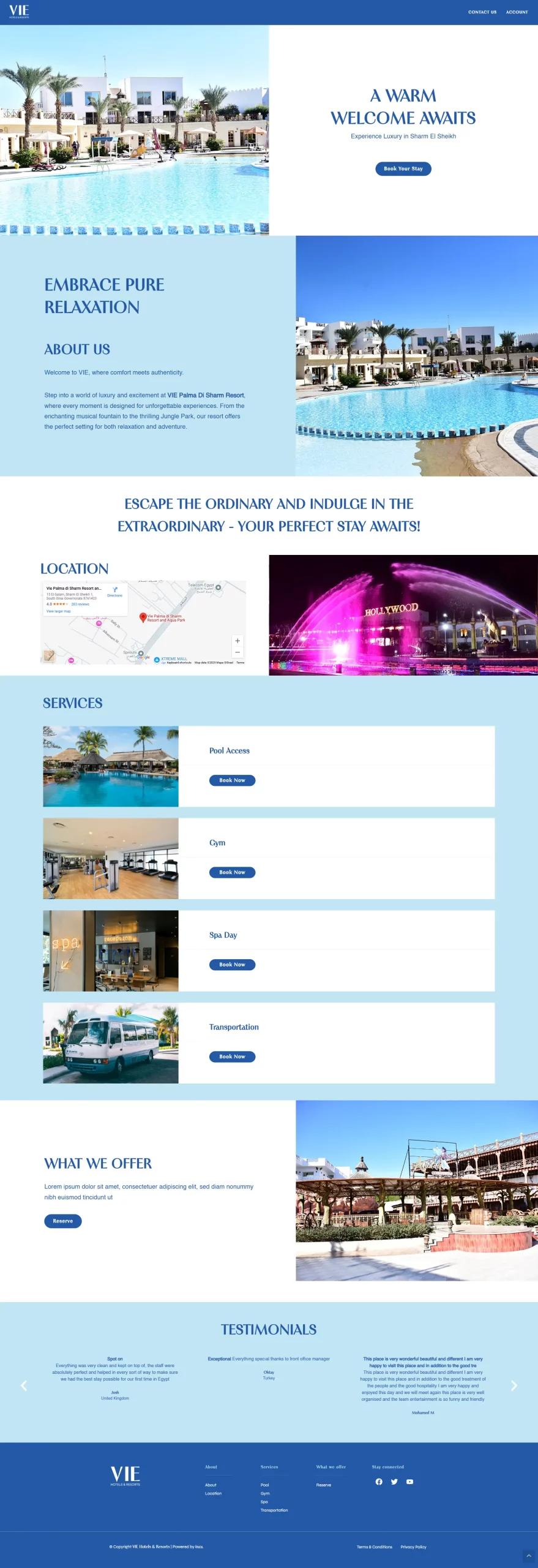Open View larger map link

[58, 611]
